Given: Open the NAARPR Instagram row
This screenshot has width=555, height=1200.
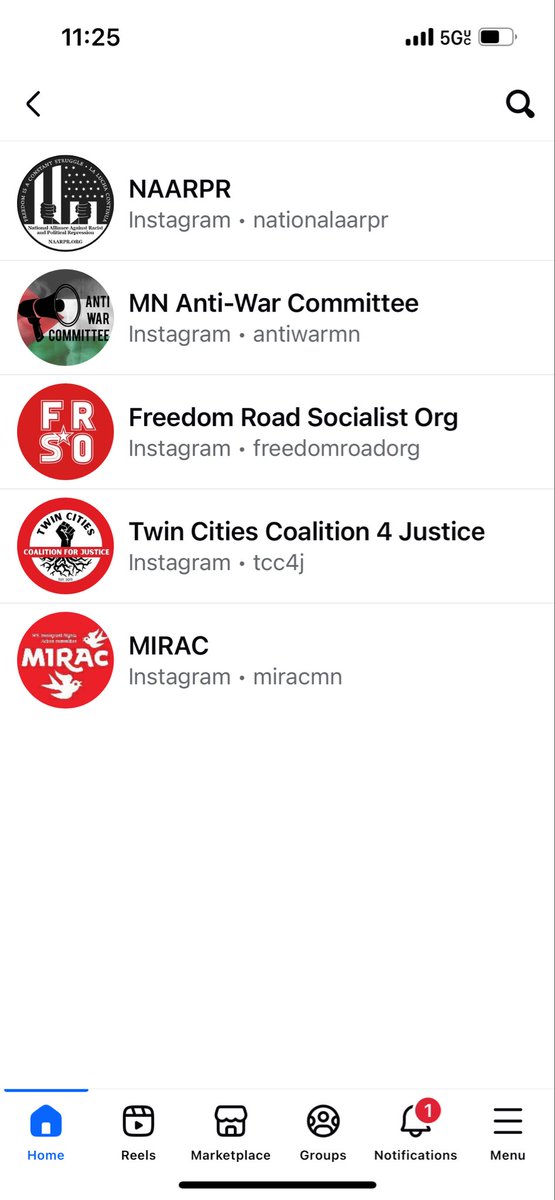Looking at the screenshot, I should [x=277, y=204].
